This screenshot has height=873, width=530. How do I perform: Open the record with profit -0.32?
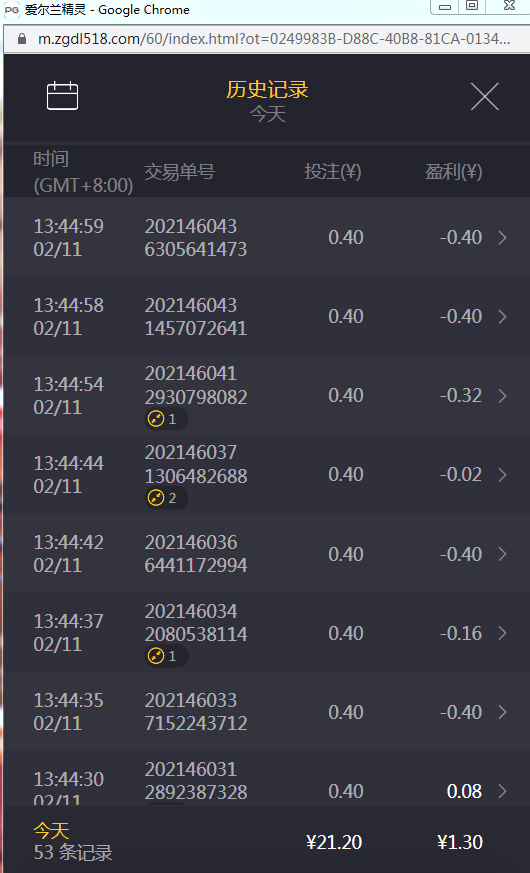267,395
